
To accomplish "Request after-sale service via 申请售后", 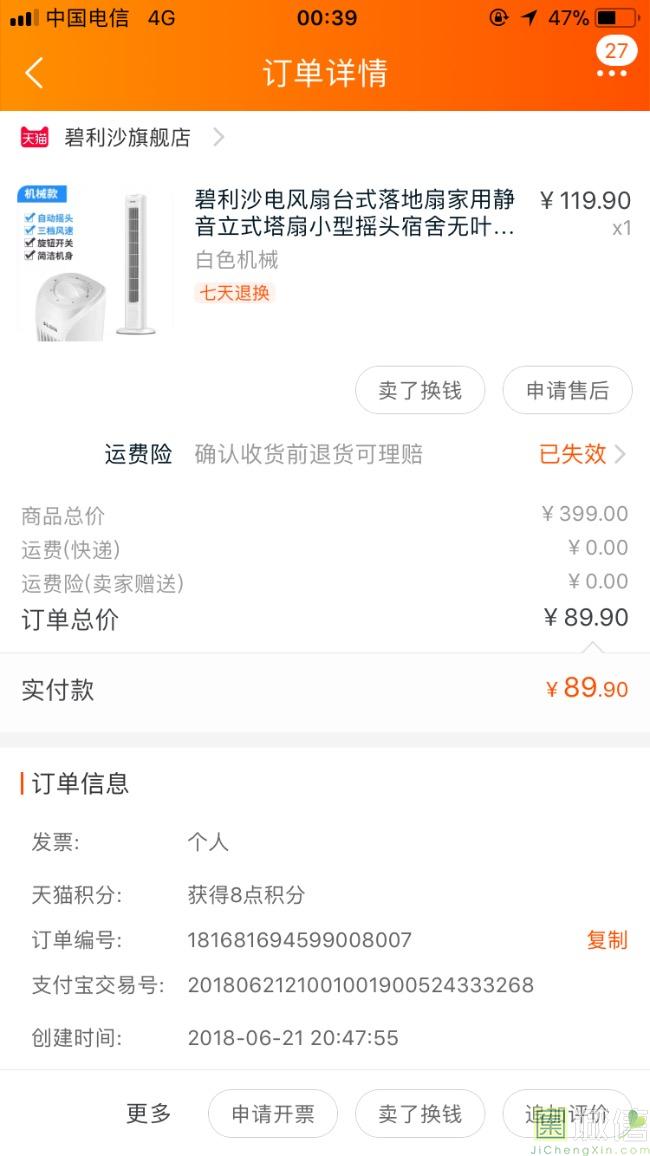I will pyautogui.click(x=567, y=391).
